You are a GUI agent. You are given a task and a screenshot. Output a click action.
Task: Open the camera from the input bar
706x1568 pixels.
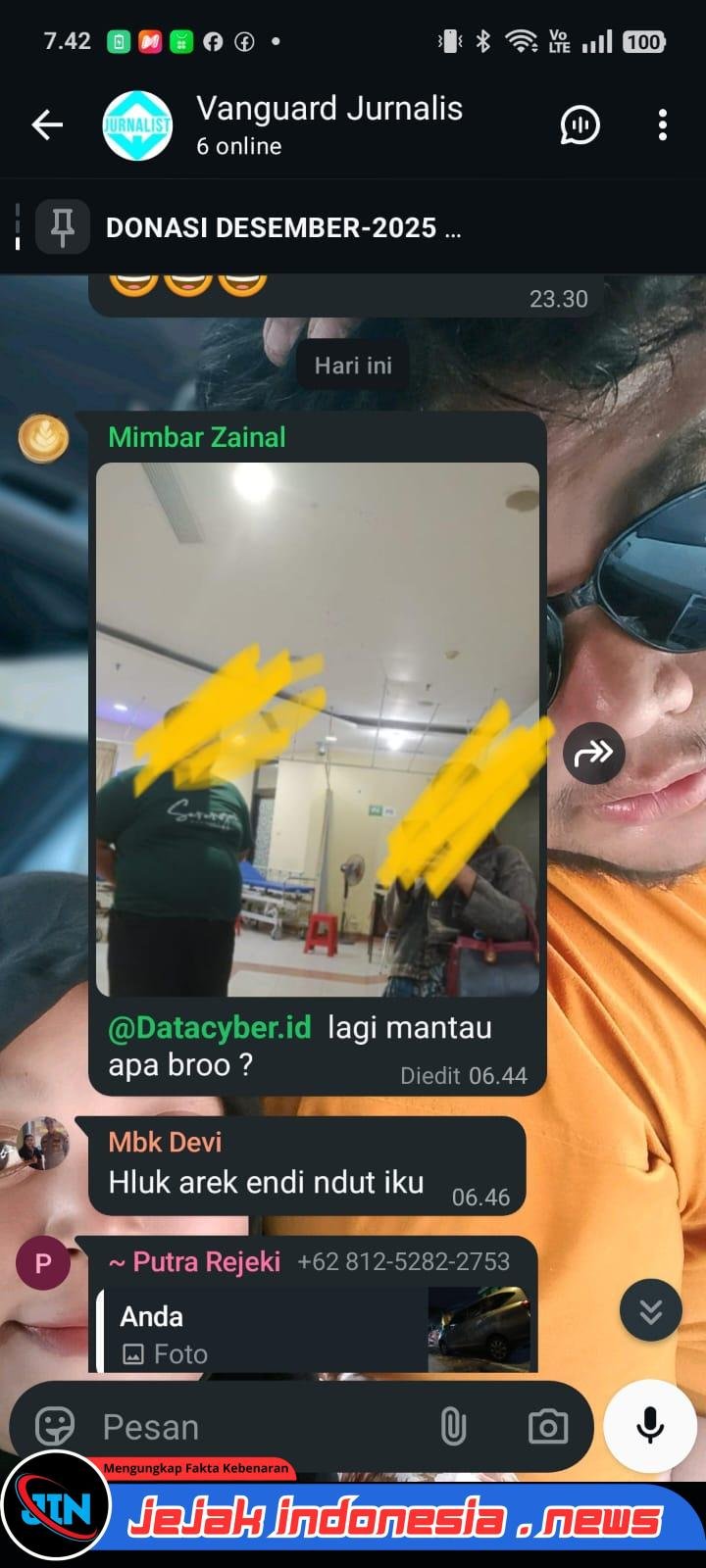coord(547,1427)
